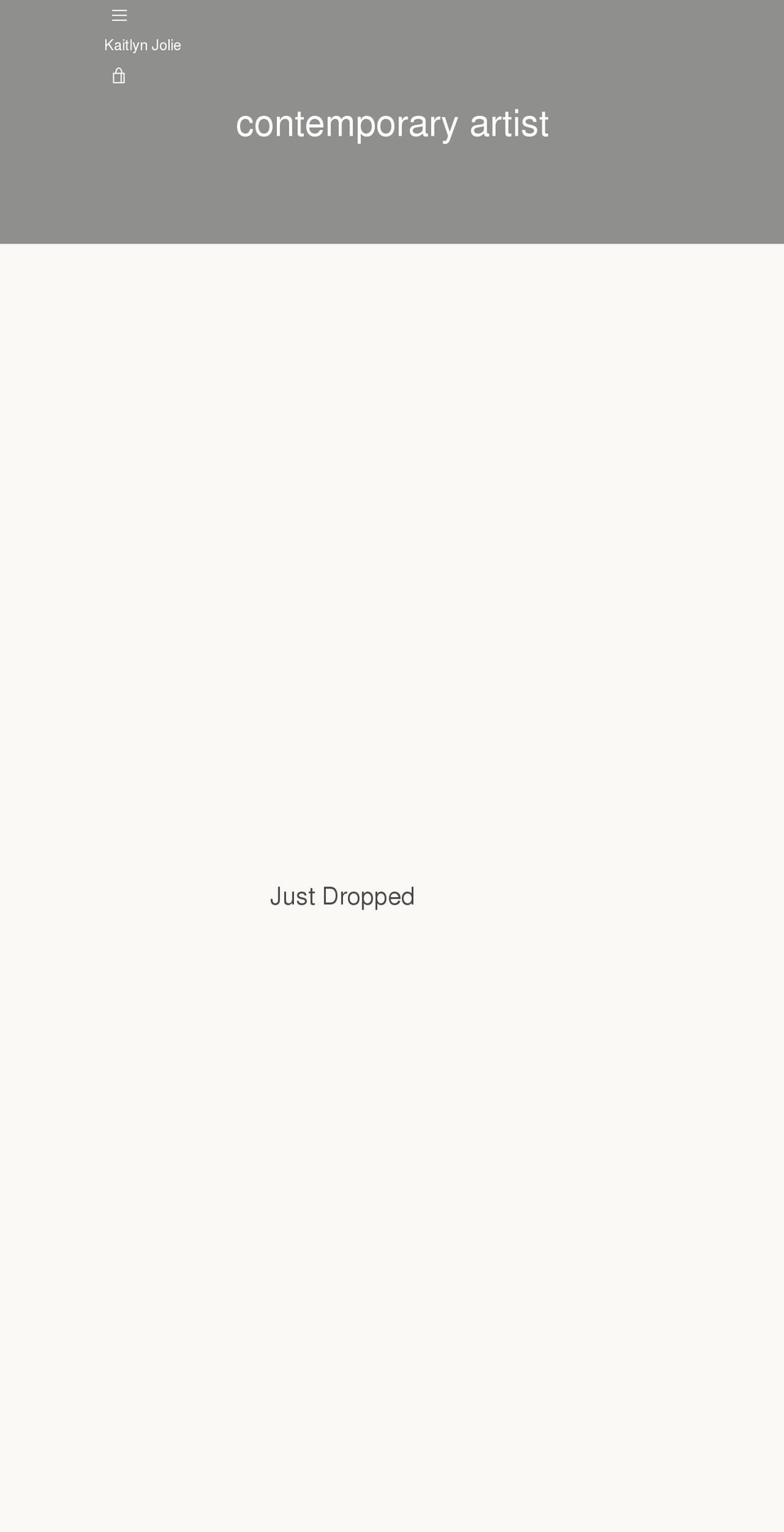This screenshot has height=1532, width=784.
Task: Click the gray hero banner area
Action: pos(392,188)
